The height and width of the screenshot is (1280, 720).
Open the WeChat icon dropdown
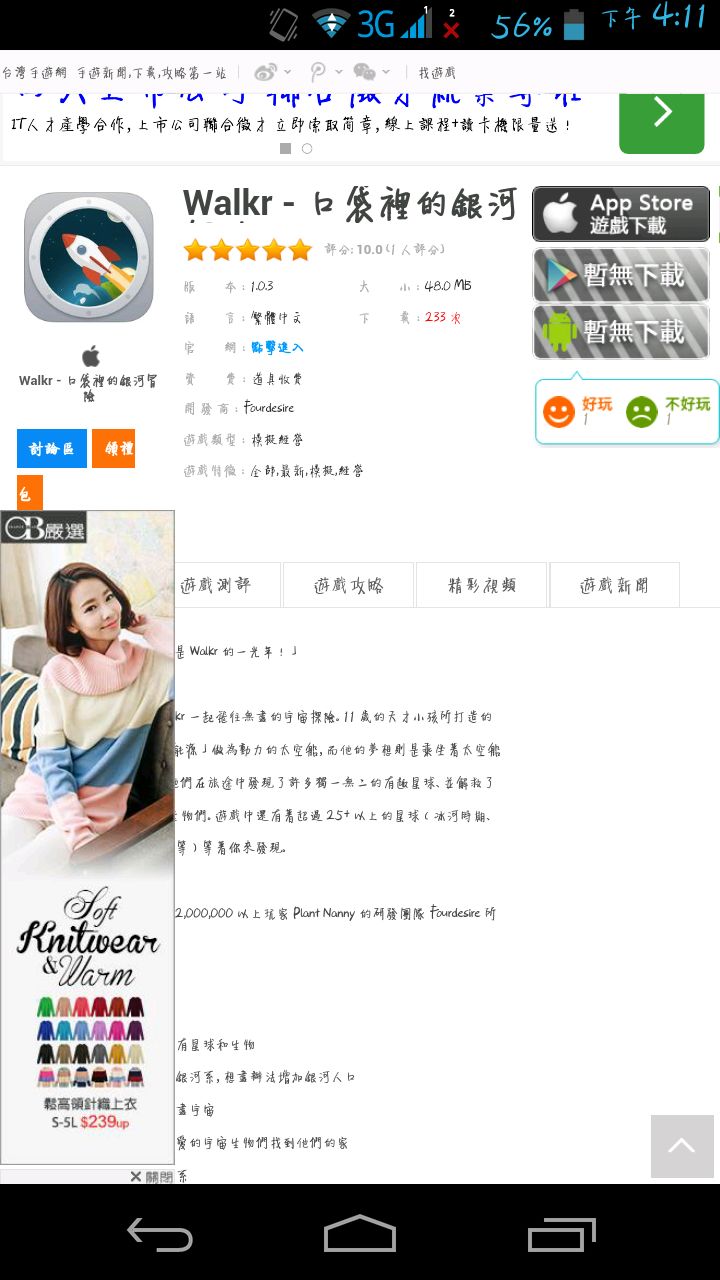[x=370, y=72]
